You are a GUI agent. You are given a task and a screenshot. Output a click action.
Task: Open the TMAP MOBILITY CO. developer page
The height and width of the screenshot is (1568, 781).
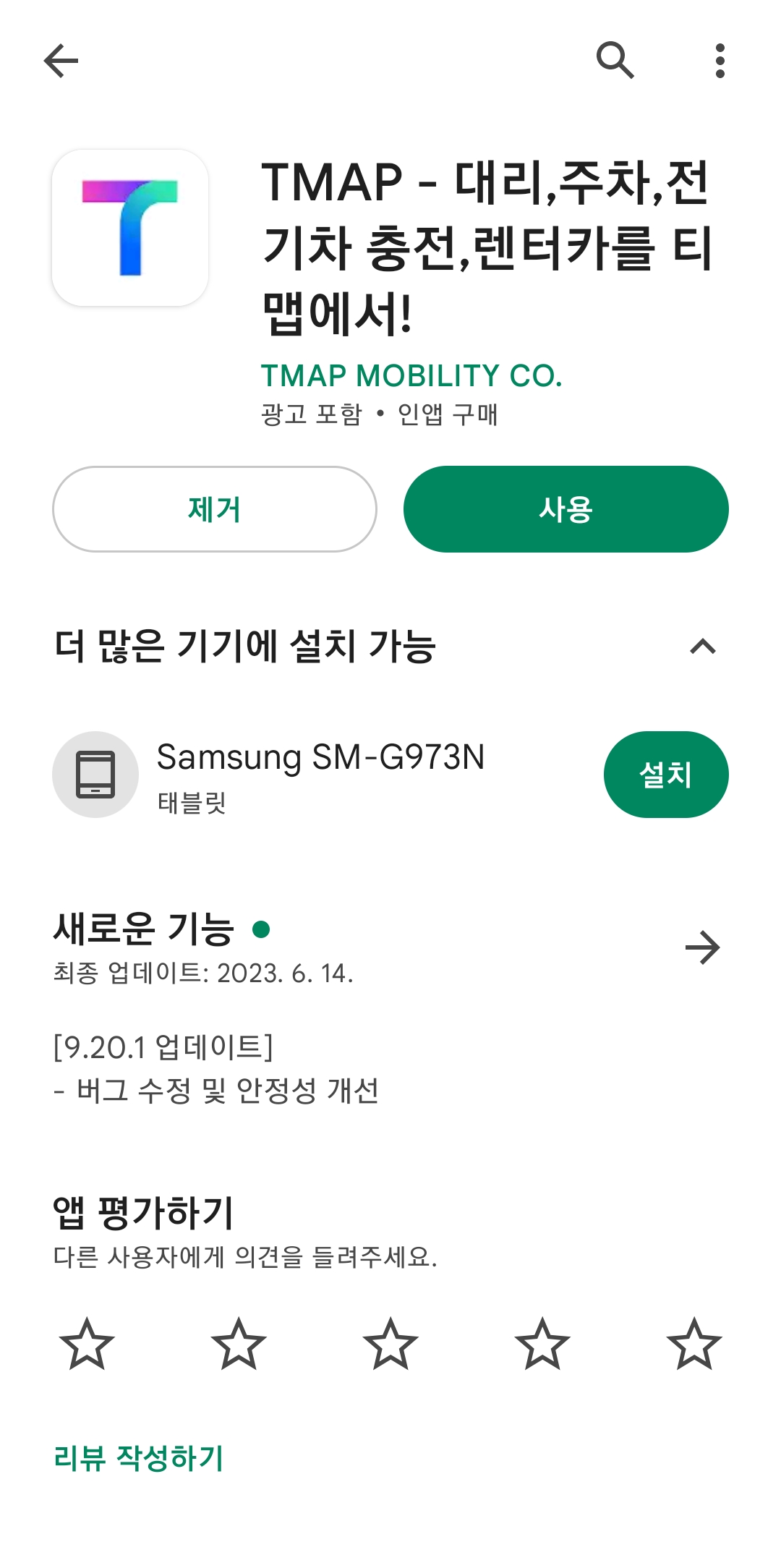point(411,375)
